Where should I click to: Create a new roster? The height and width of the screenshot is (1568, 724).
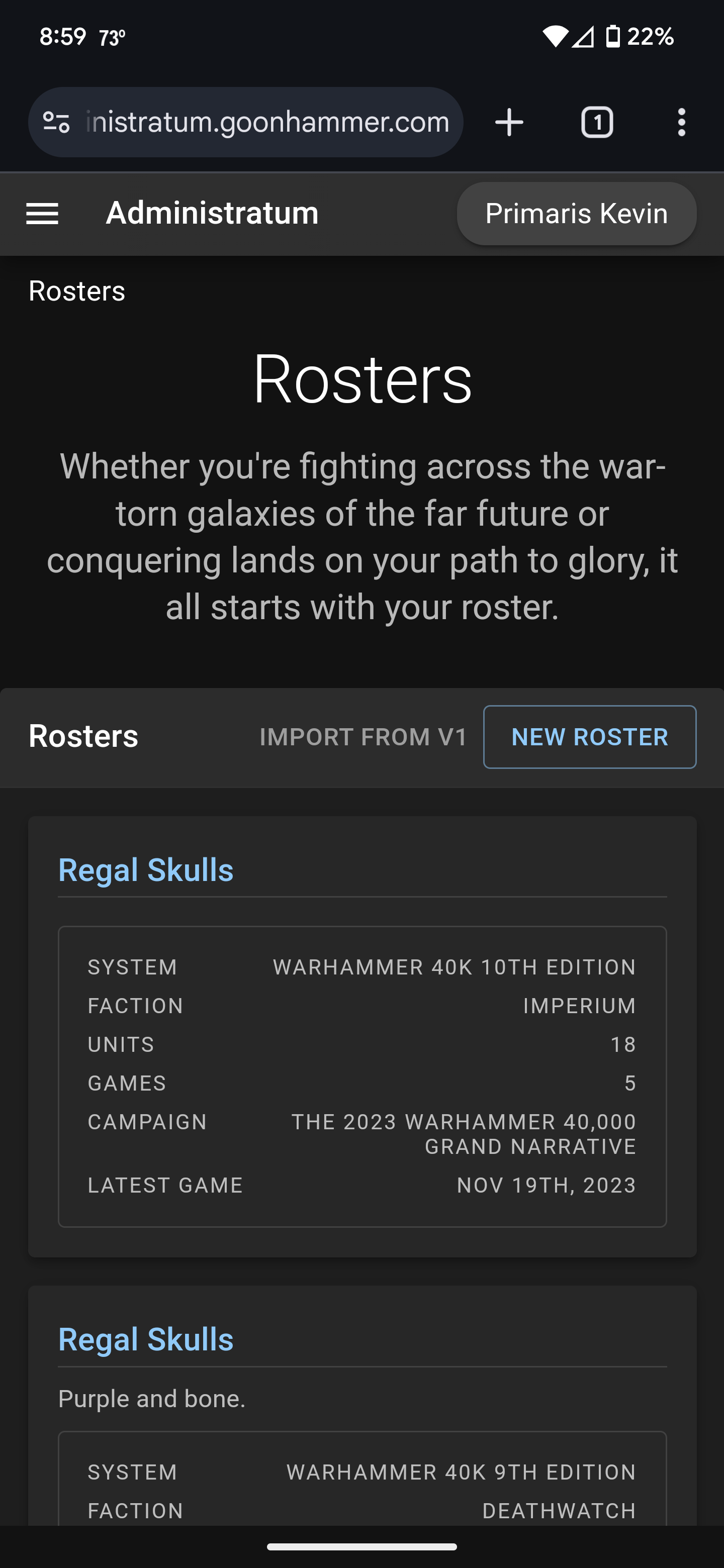[589, 737]
